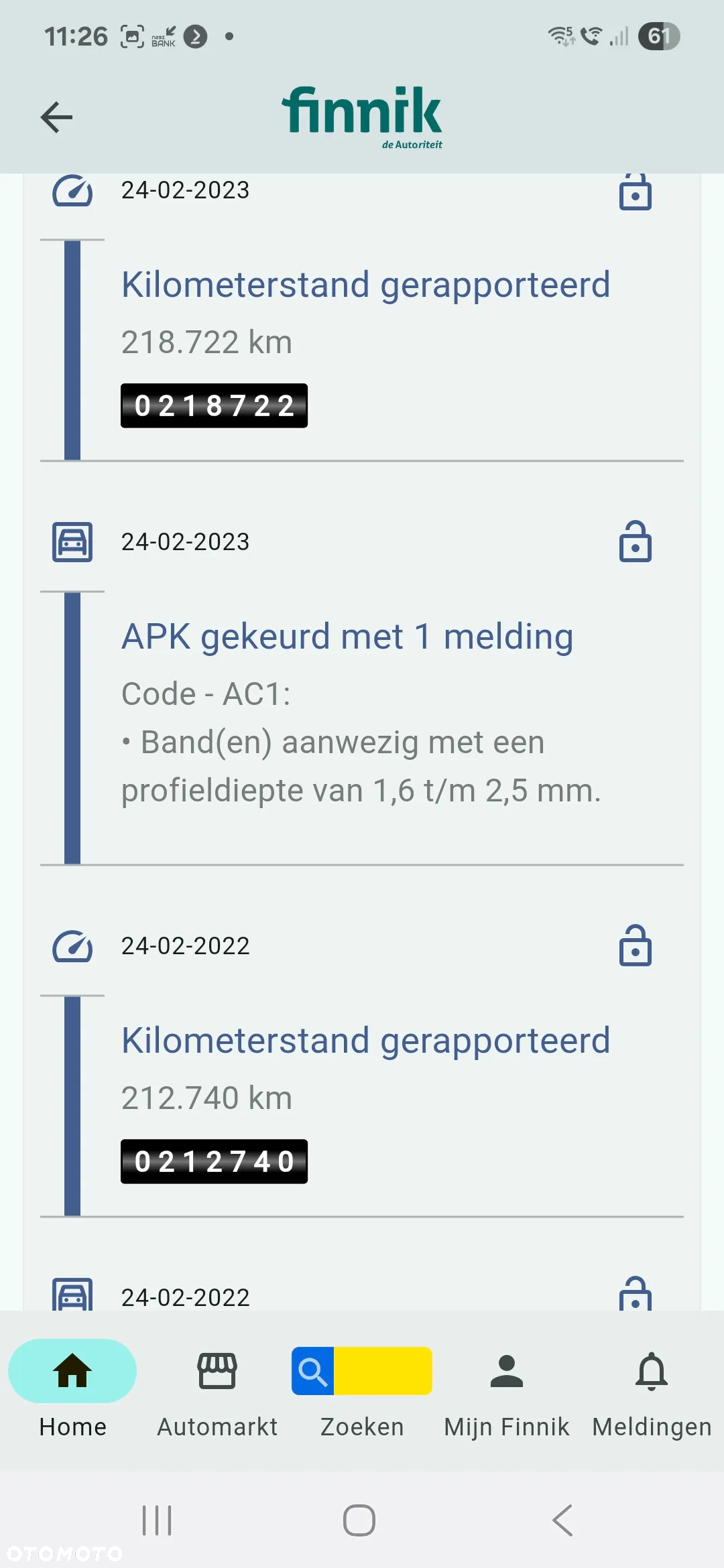Open the Automarkt tab
The image size is (724, 1568).
tap(217, 1390)
